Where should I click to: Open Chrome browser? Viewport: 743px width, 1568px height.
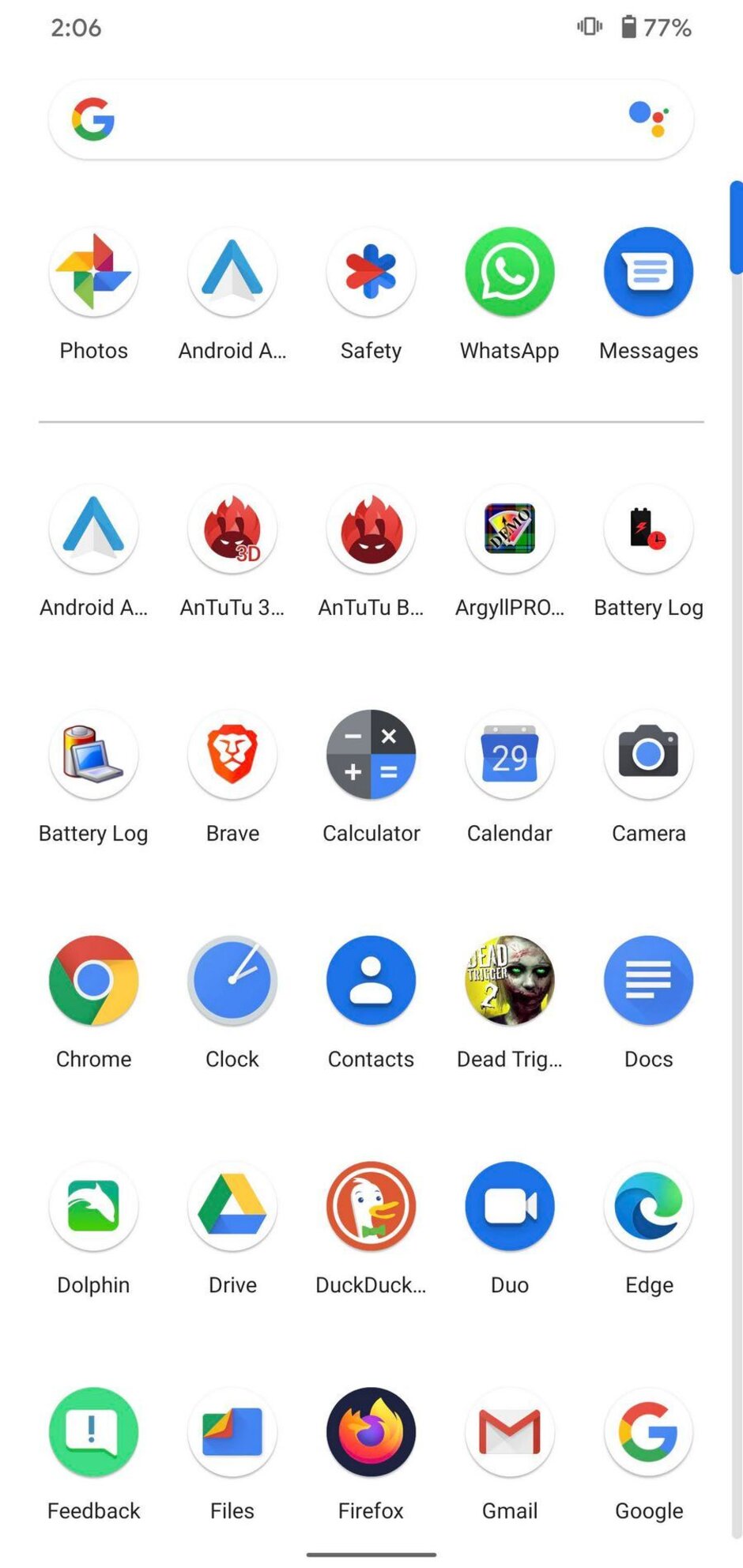click(93, 981)
